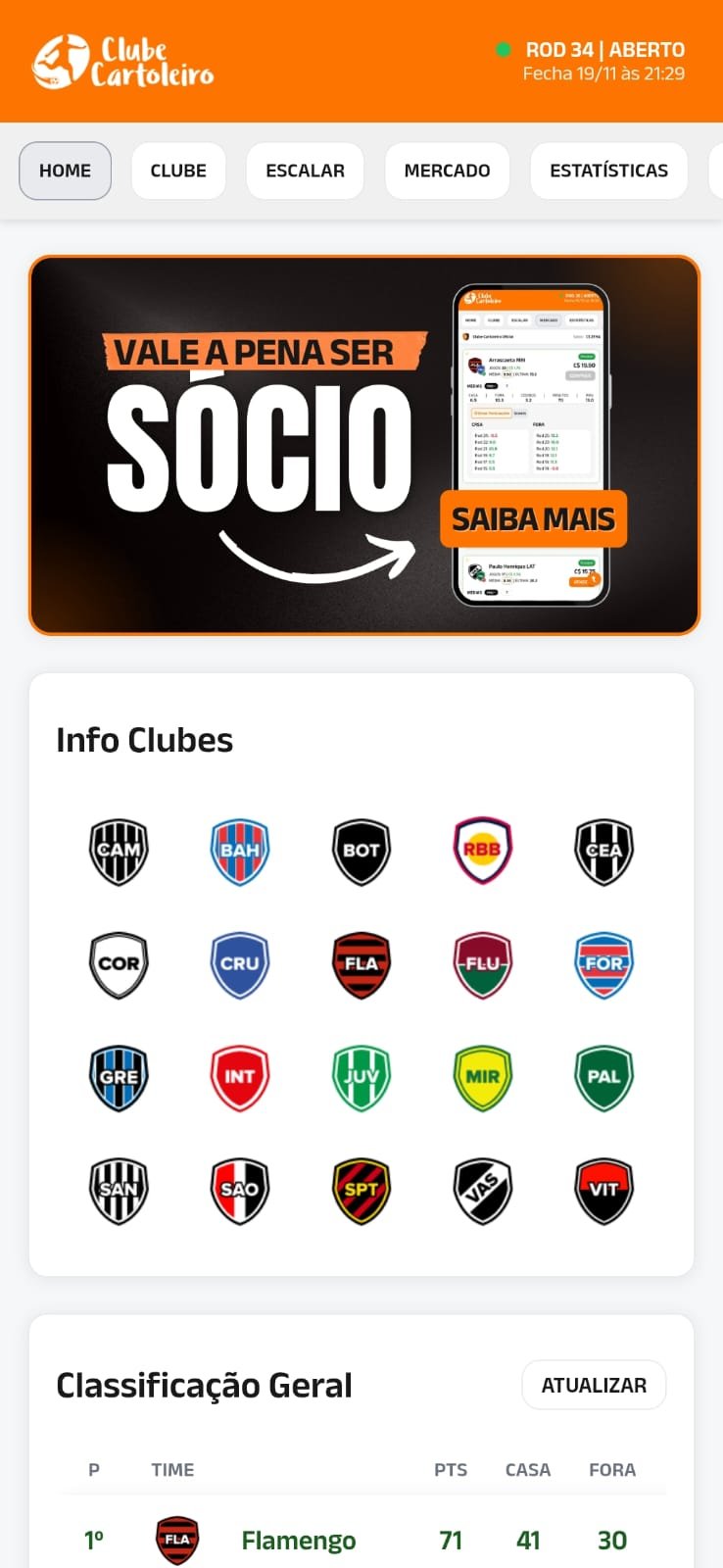Open the COR club info
This screenshot has height=1568, width=723.
[119, 964]
